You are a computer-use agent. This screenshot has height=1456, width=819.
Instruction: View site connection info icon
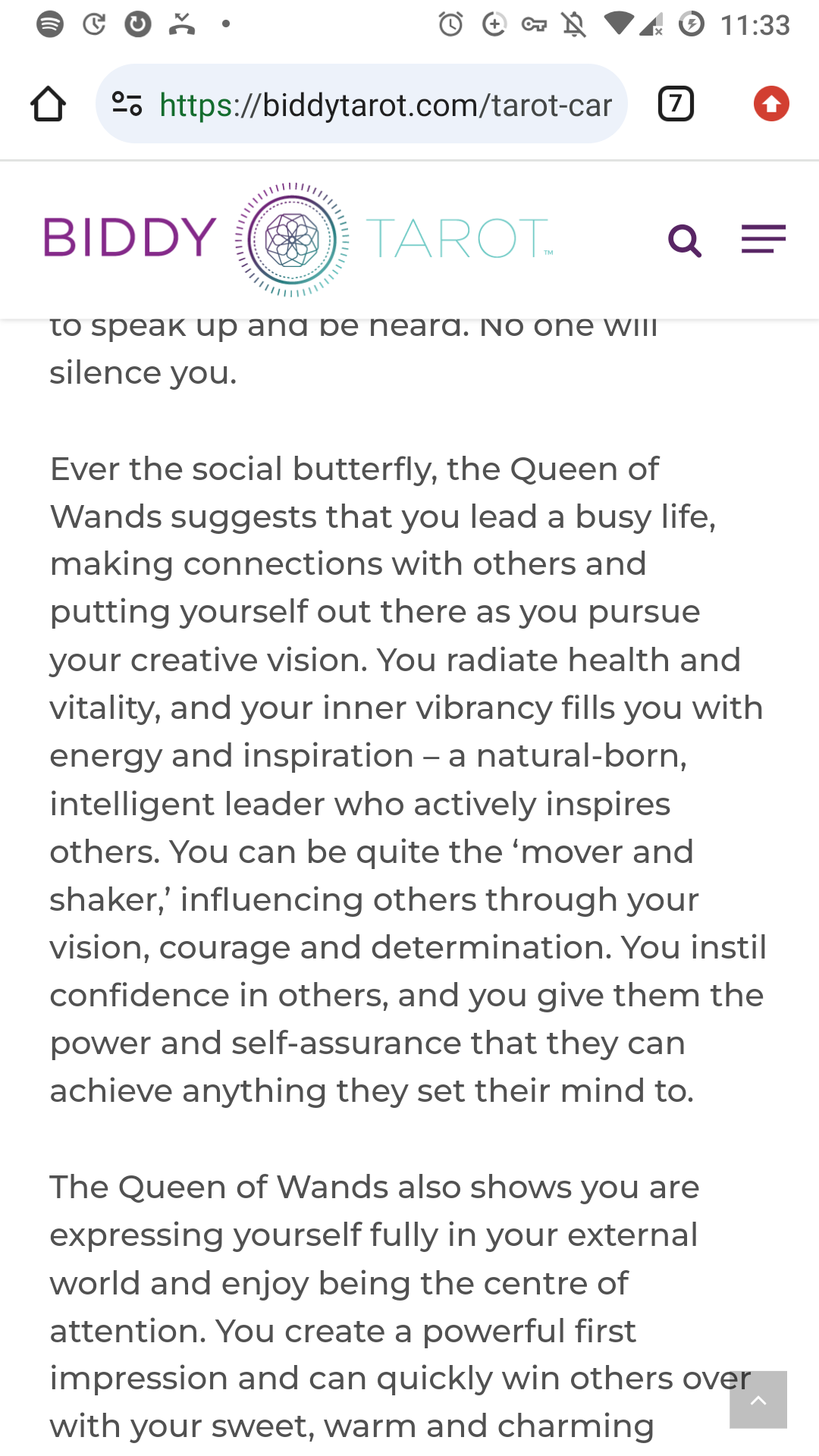(127, 104)
